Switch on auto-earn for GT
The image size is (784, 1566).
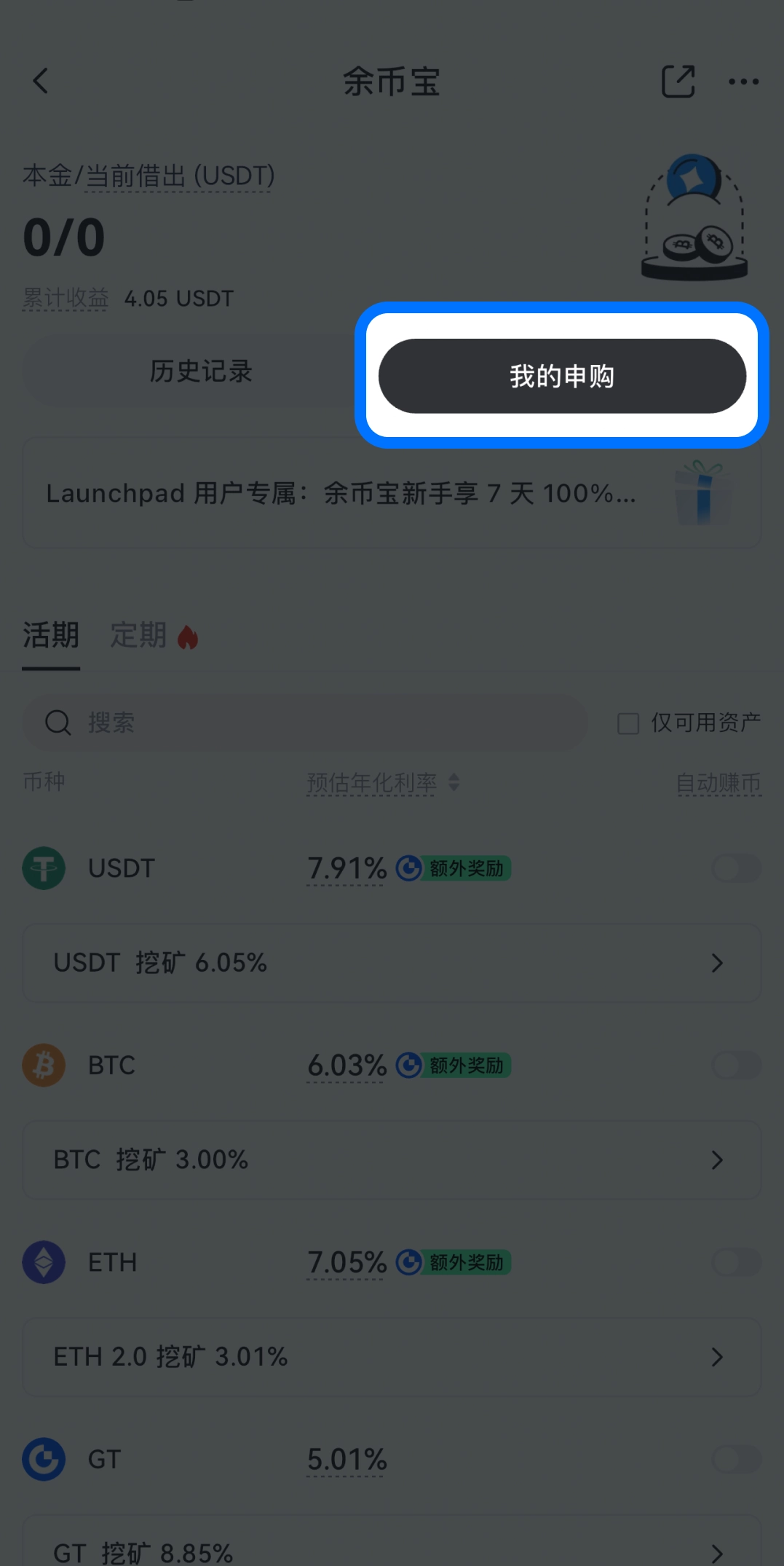(x=736, y=1459)
